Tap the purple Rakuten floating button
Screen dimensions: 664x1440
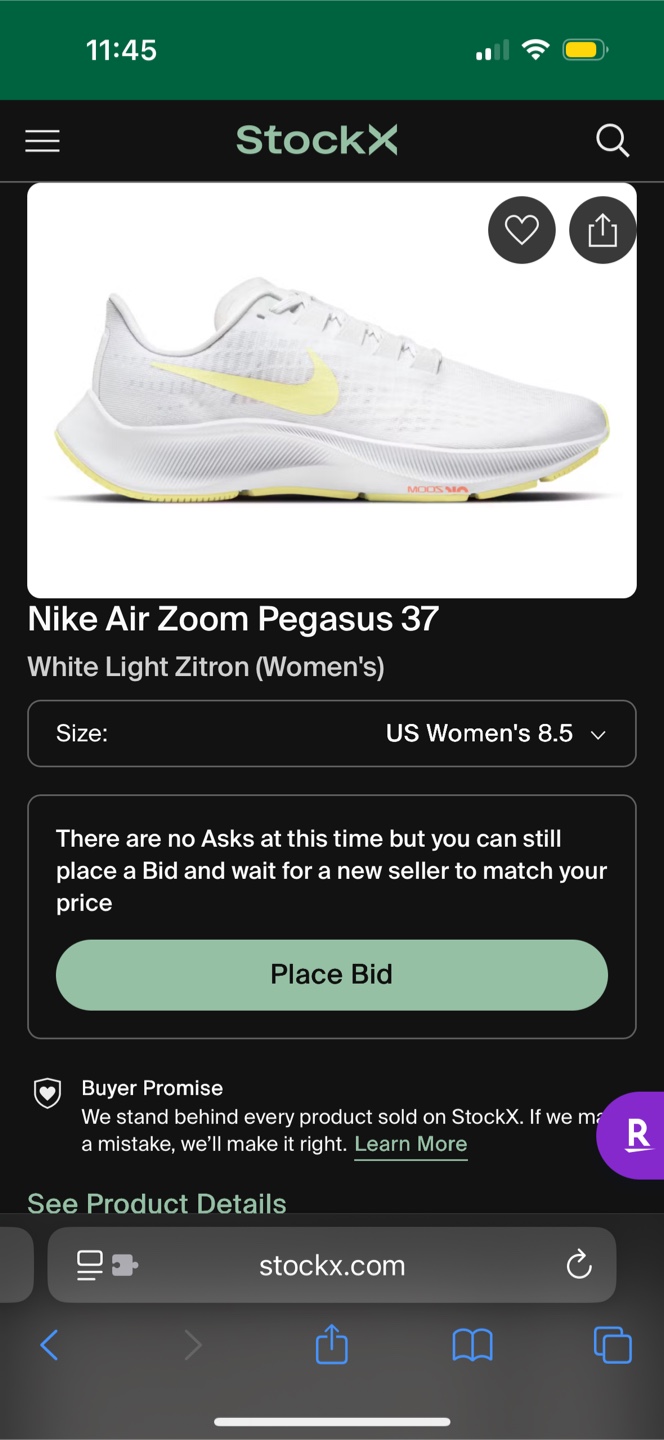(x=636, y=1135)
